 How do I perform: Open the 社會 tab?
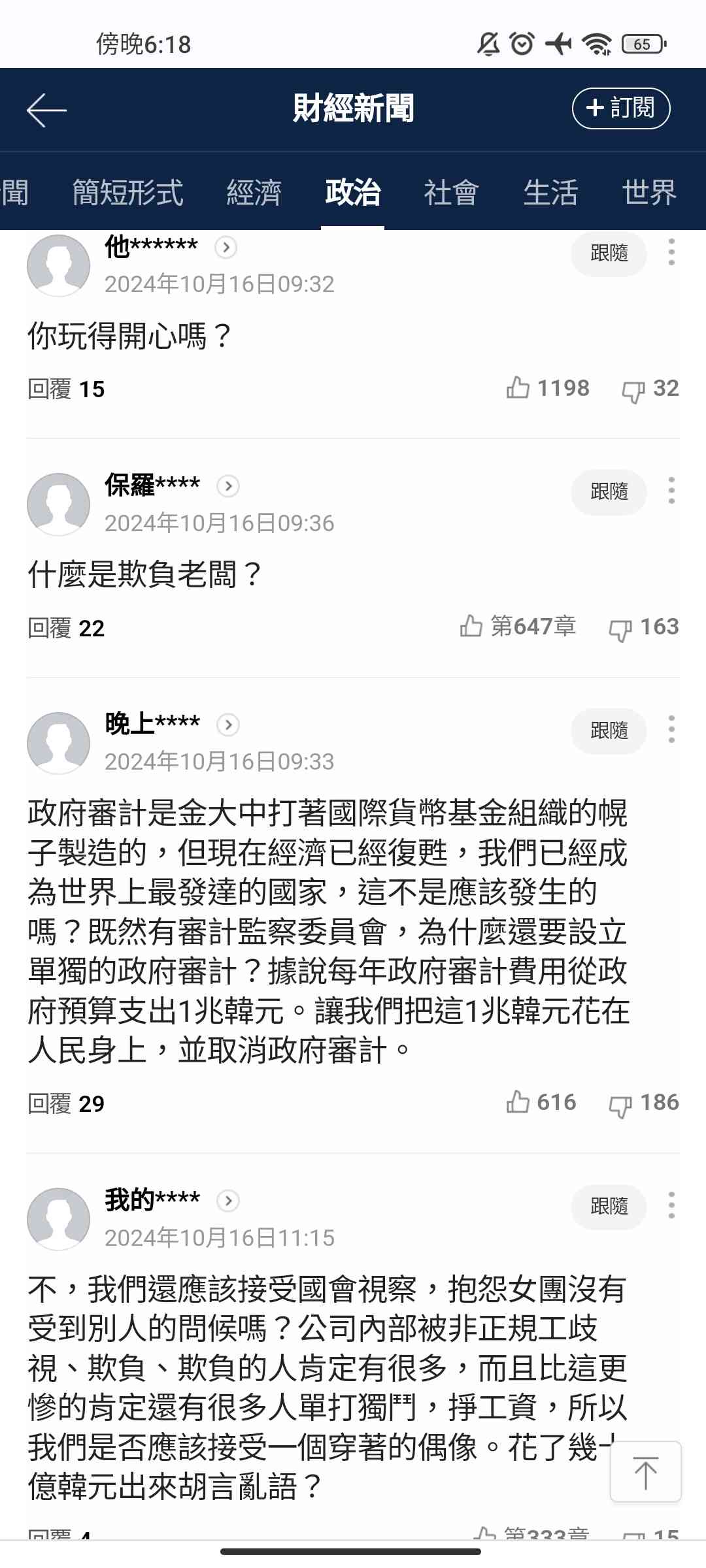(451, 192)
